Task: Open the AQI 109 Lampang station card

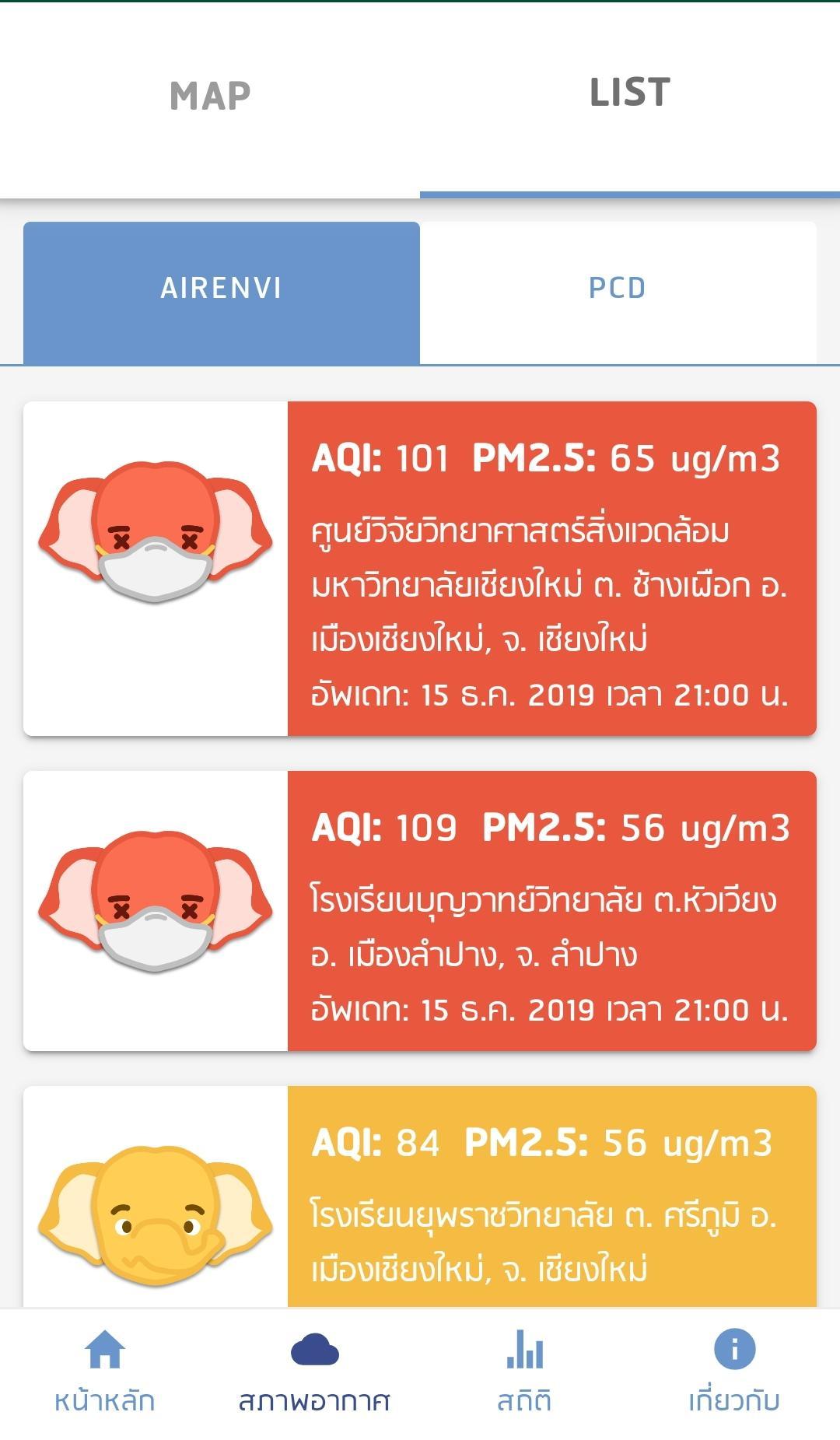Action: (x=420, y=911)
